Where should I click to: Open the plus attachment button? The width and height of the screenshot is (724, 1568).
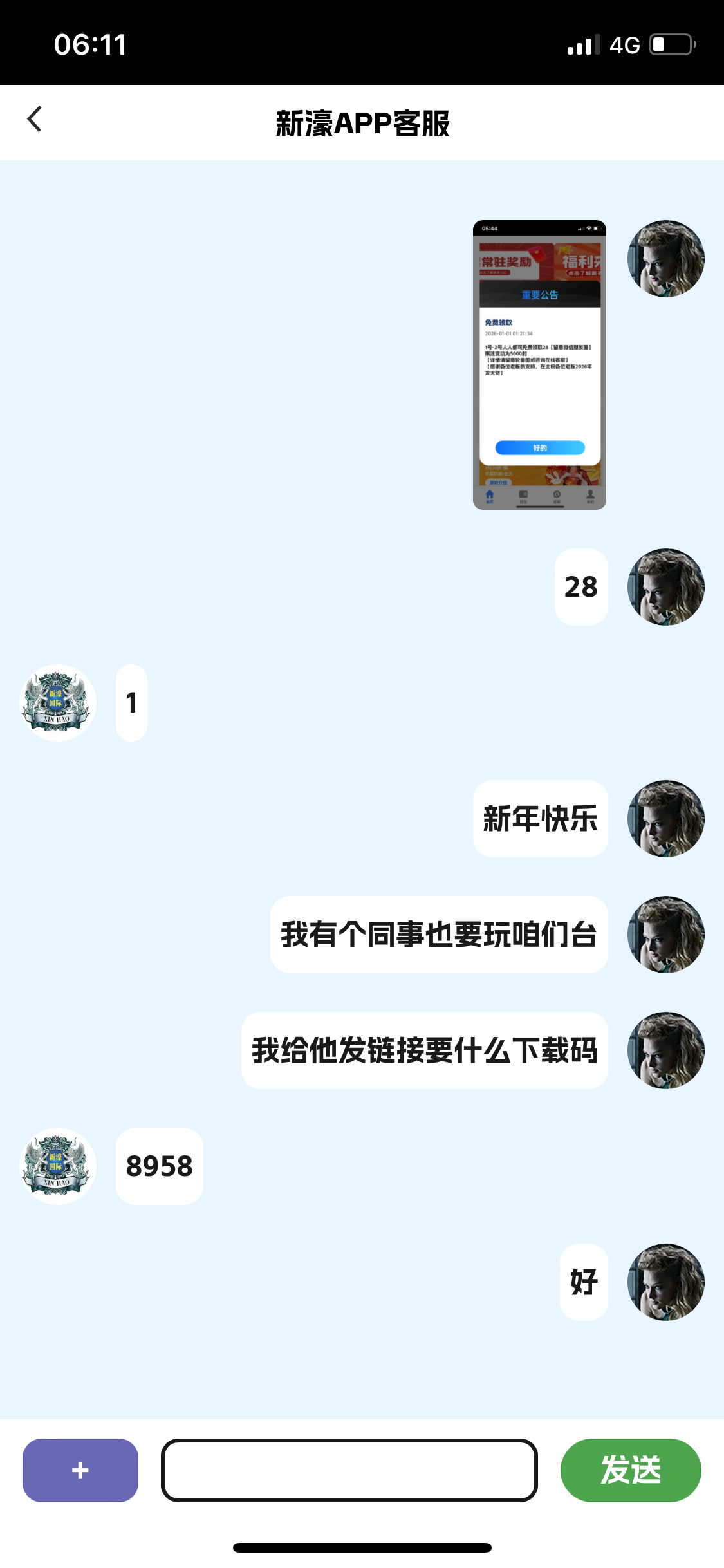pos(80,1470)
